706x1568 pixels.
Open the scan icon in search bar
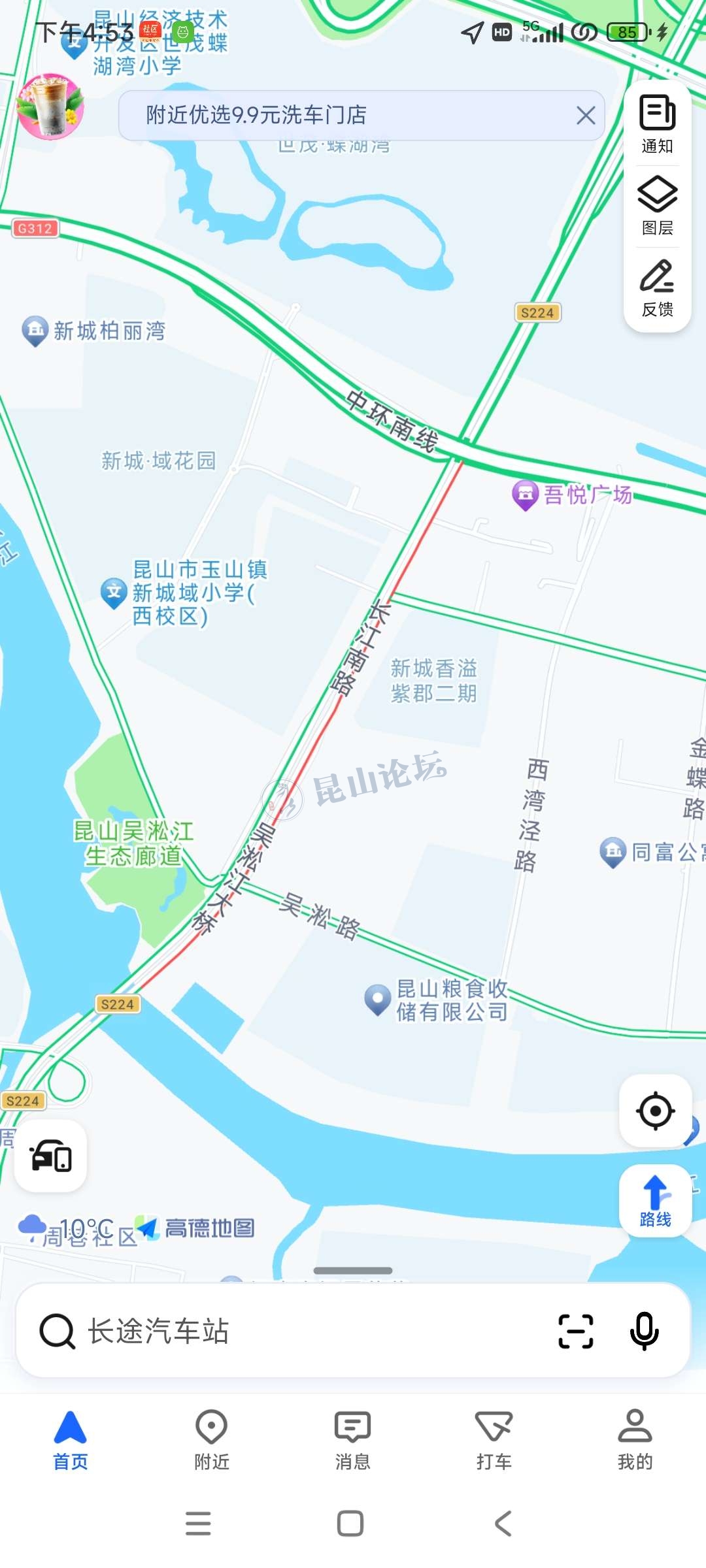tap(576, 1331)
